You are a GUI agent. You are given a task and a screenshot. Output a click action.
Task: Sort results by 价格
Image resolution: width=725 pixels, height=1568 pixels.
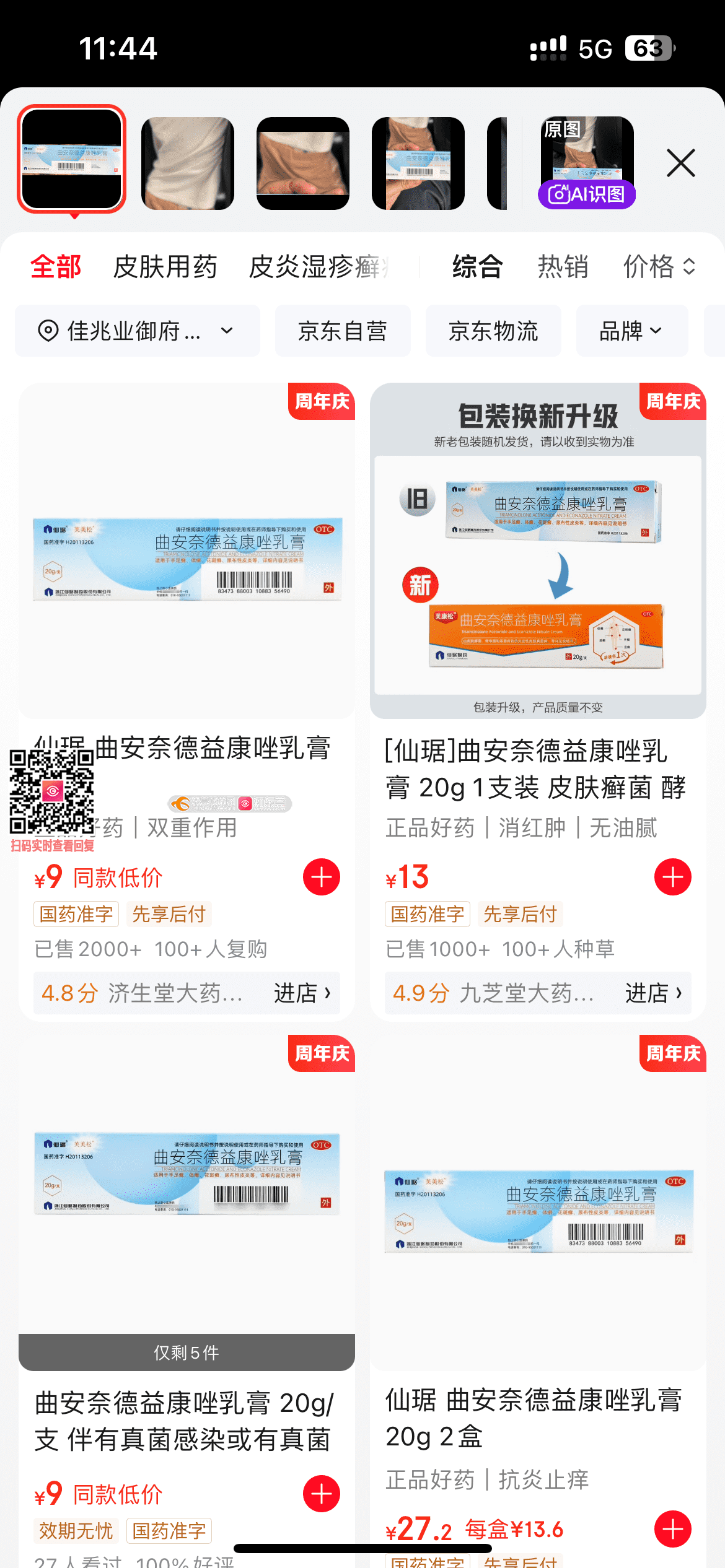pos(659,267)
